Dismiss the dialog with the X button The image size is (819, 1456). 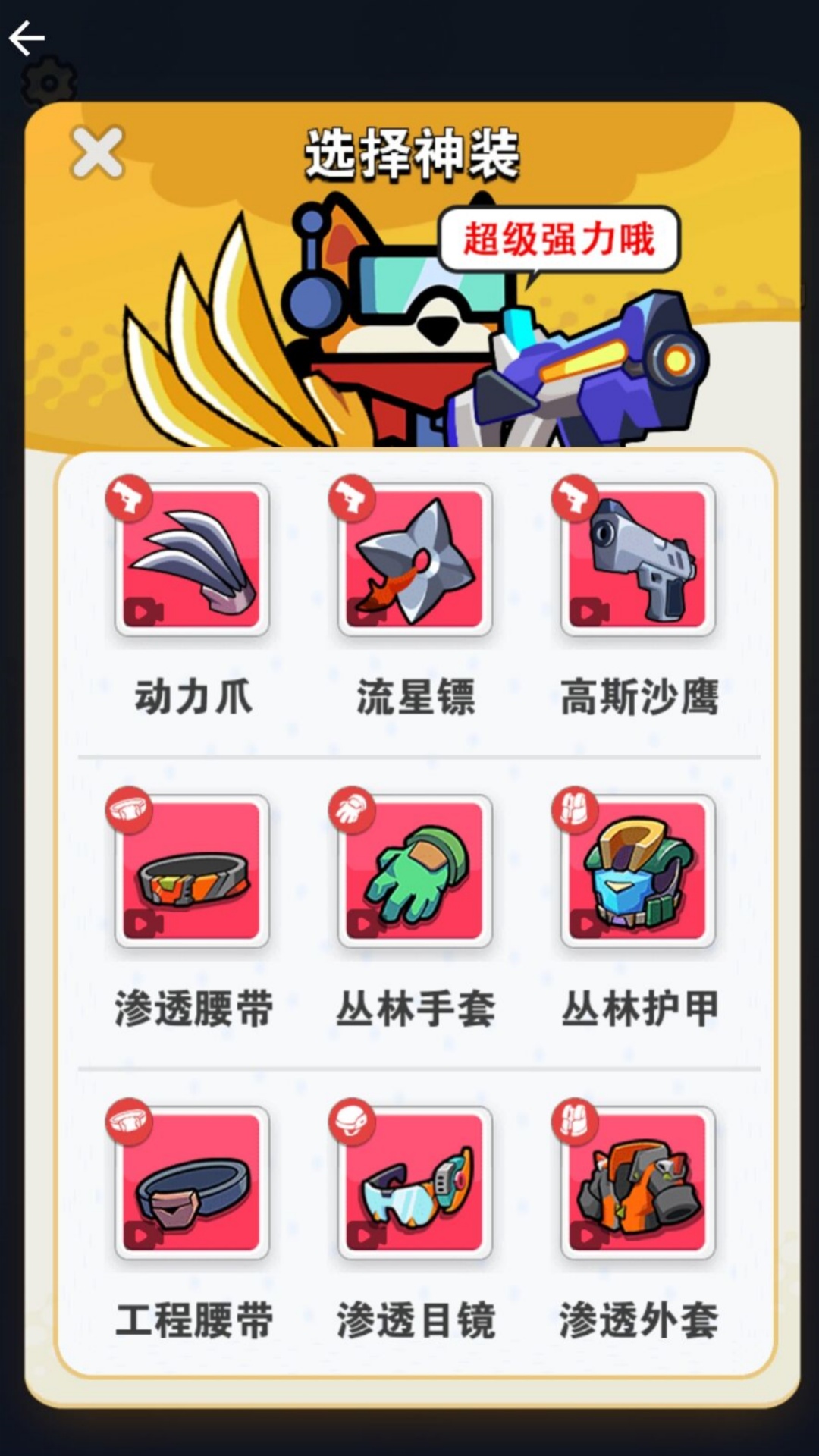coord(96,152)
